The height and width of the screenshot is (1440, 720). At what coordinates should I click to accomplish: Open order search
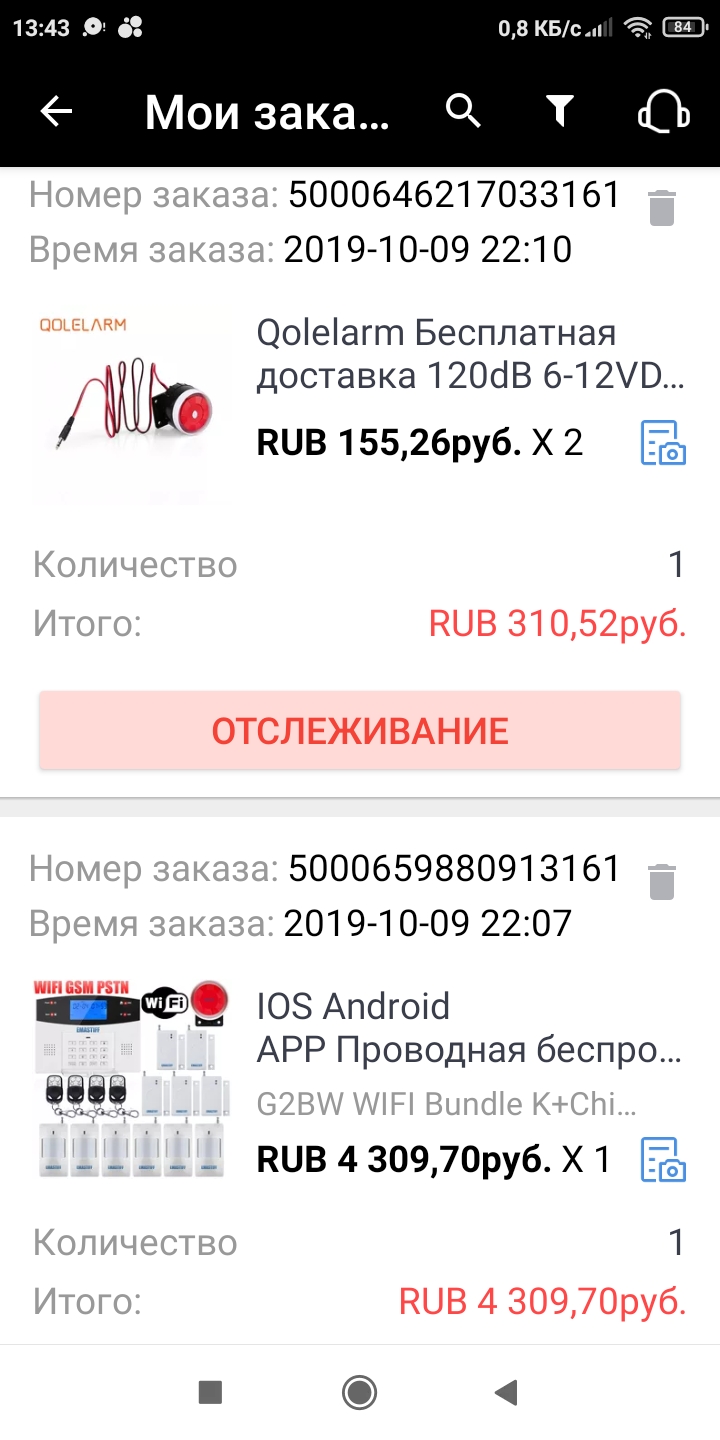coord(463,111)
